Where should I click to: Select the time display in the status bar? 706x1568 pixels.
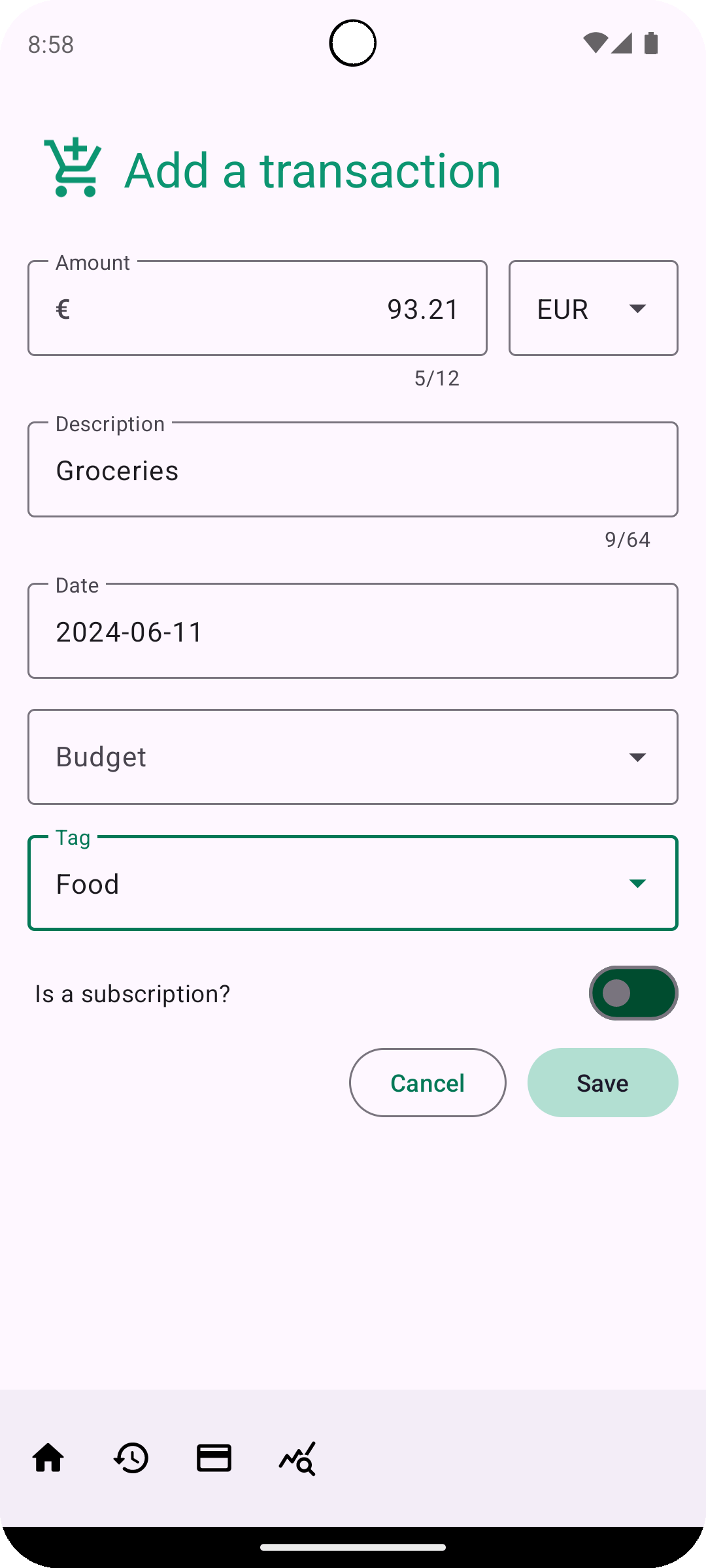click(50, 43)
